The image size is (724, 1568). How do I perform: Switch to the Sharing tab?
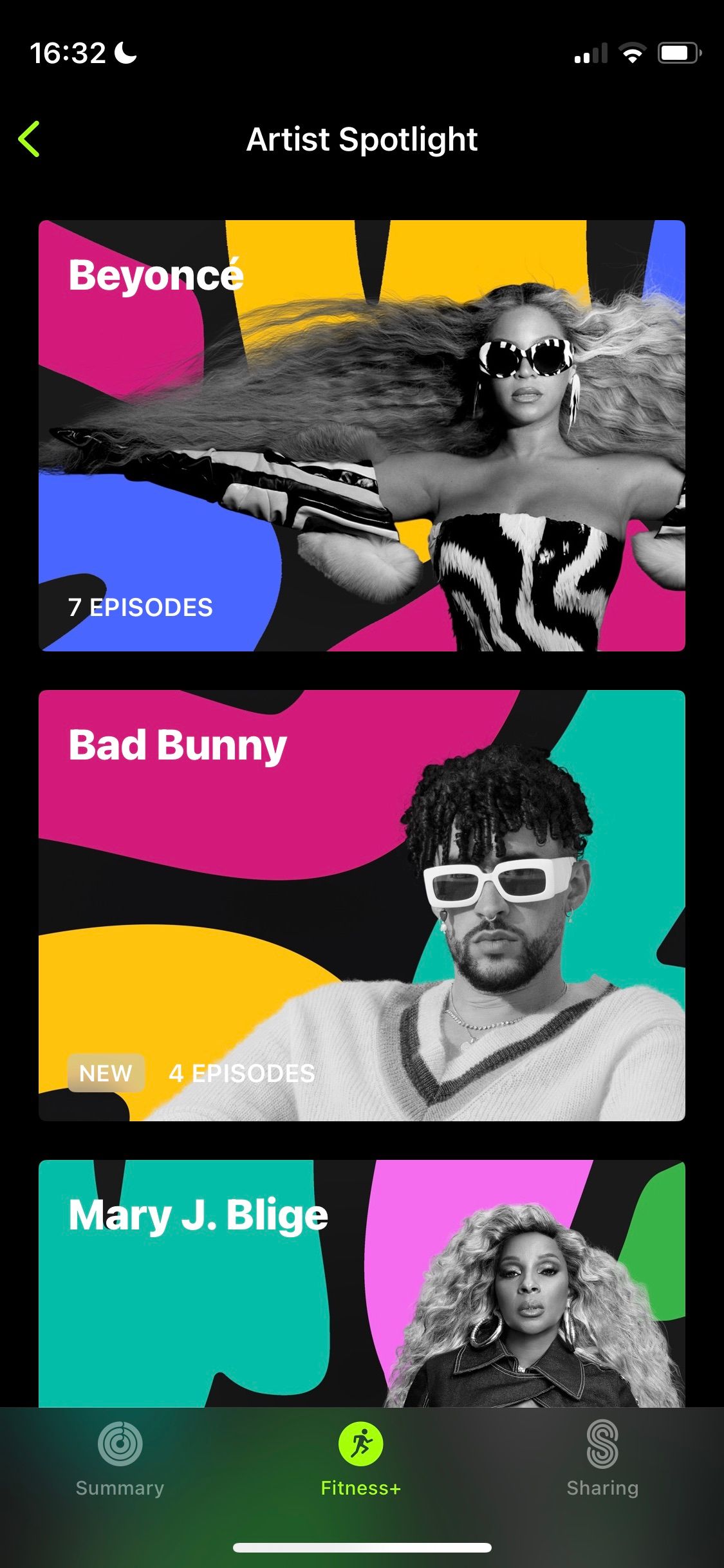coord(602,1460)
